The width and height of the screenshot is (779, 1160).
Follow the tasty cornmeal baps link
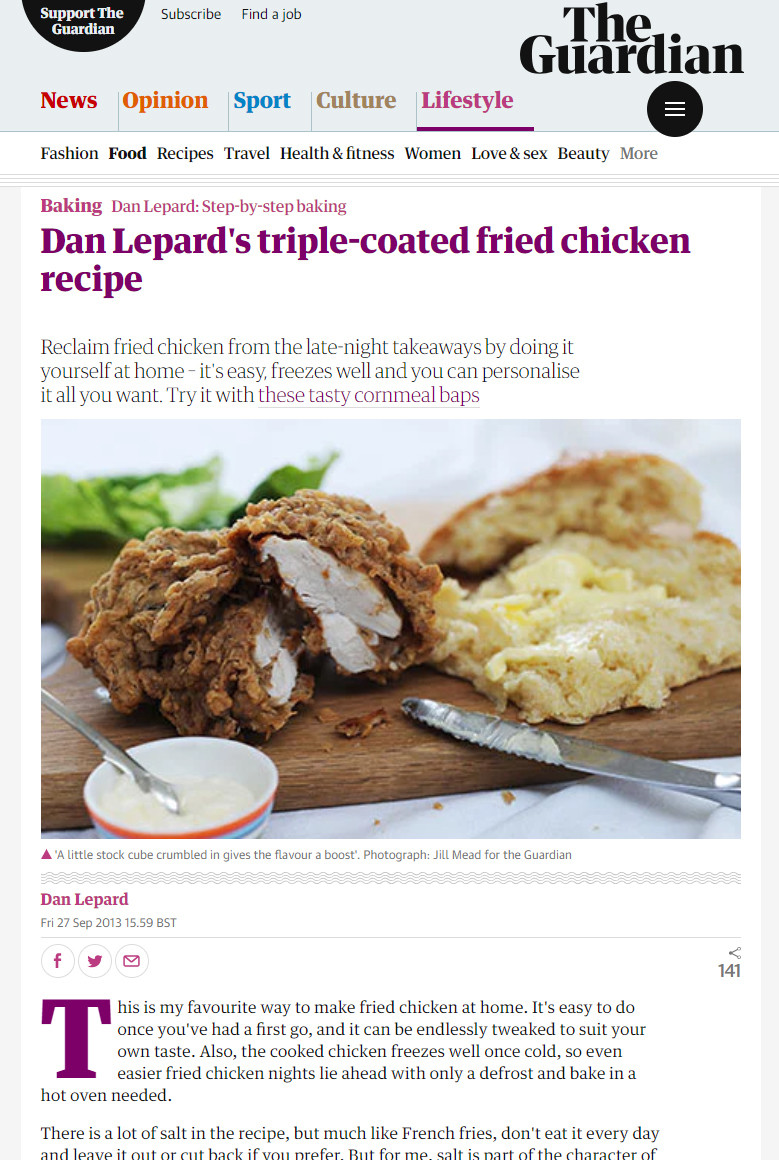pyautogui.click(x=369, y=395)
